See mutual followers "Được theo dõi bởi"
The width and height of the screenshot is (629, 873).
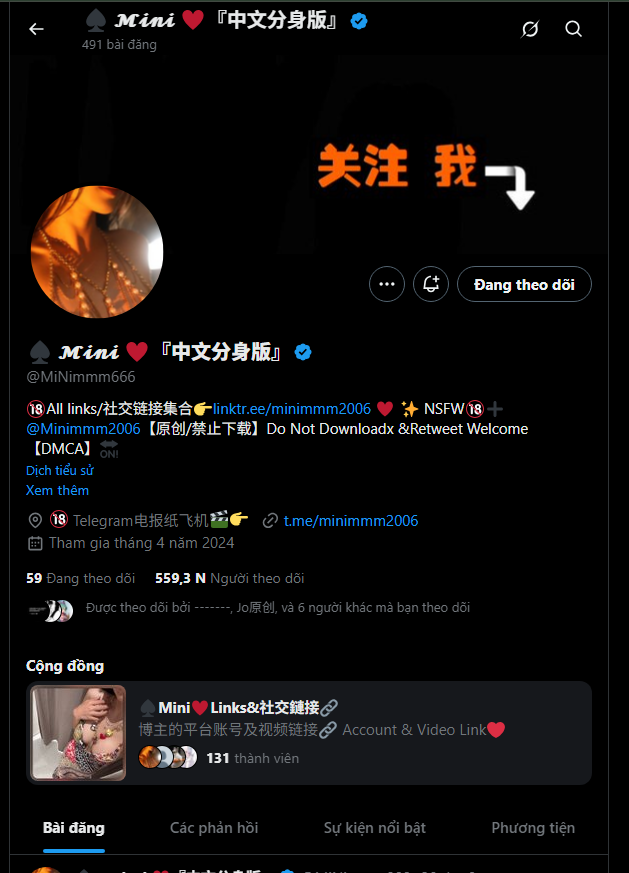[x=277, y=607]
